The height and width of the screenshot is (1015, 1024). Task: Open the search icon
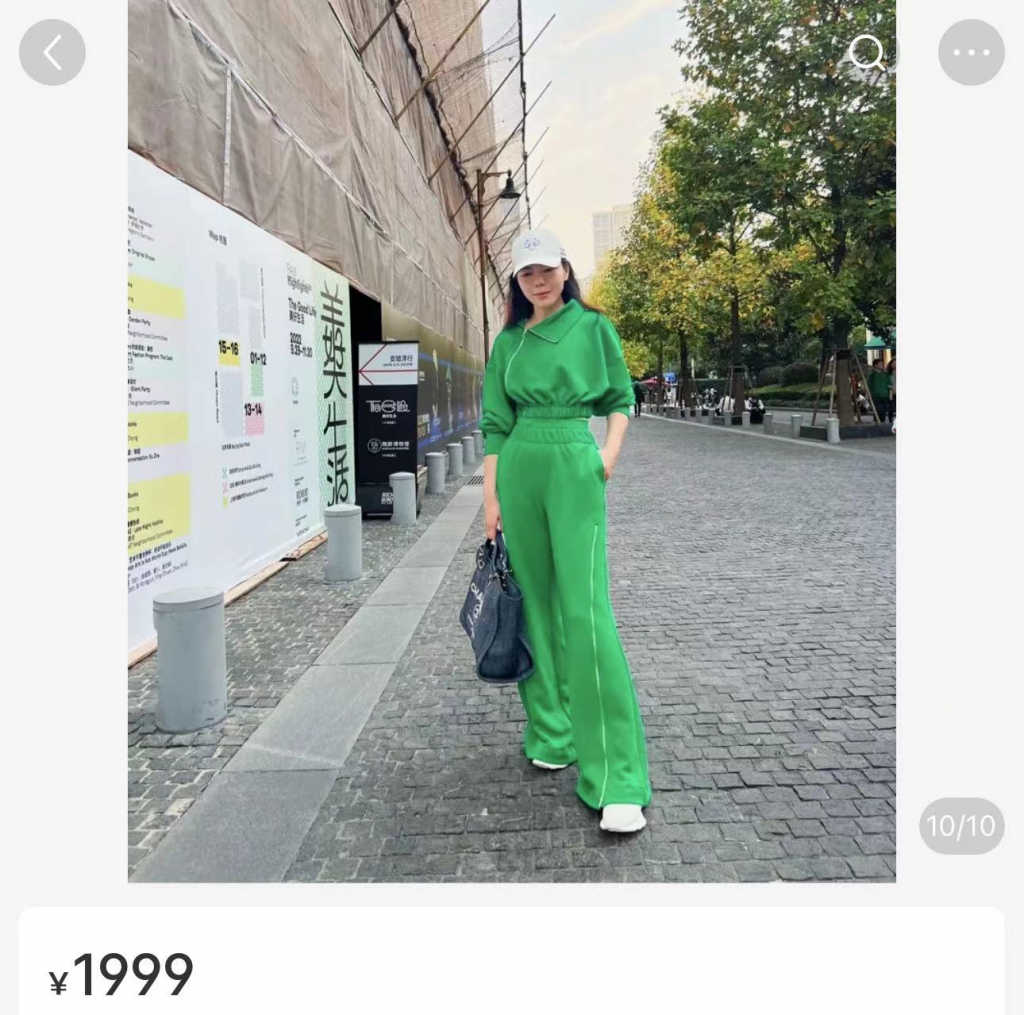tap(866, 52)
